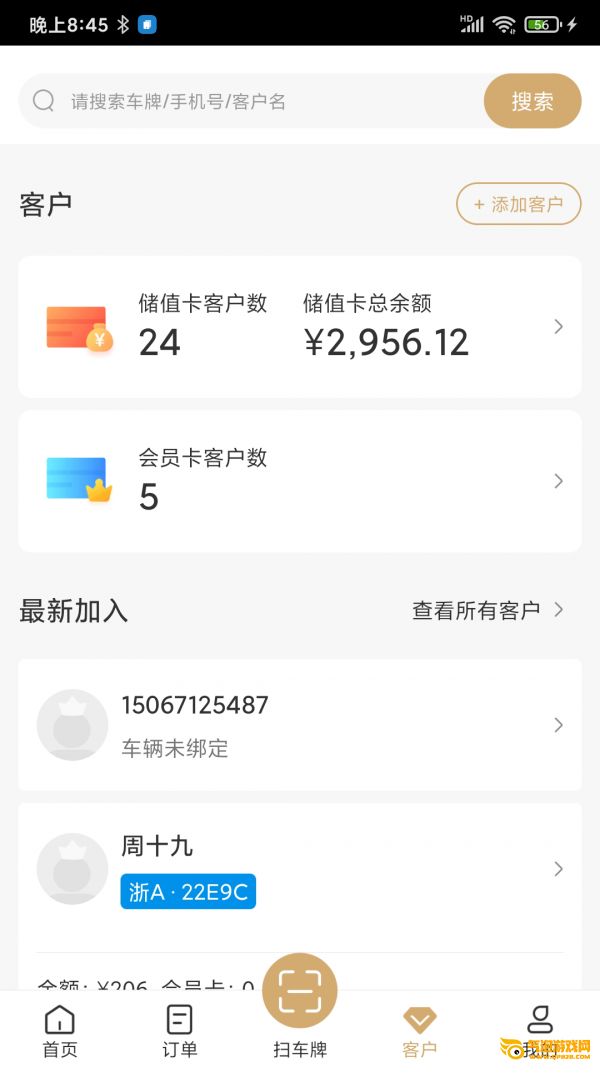This screenshot has height=1067, width=600.
Task: Switch to the 首页 tab
Action: coord(60,1031)
